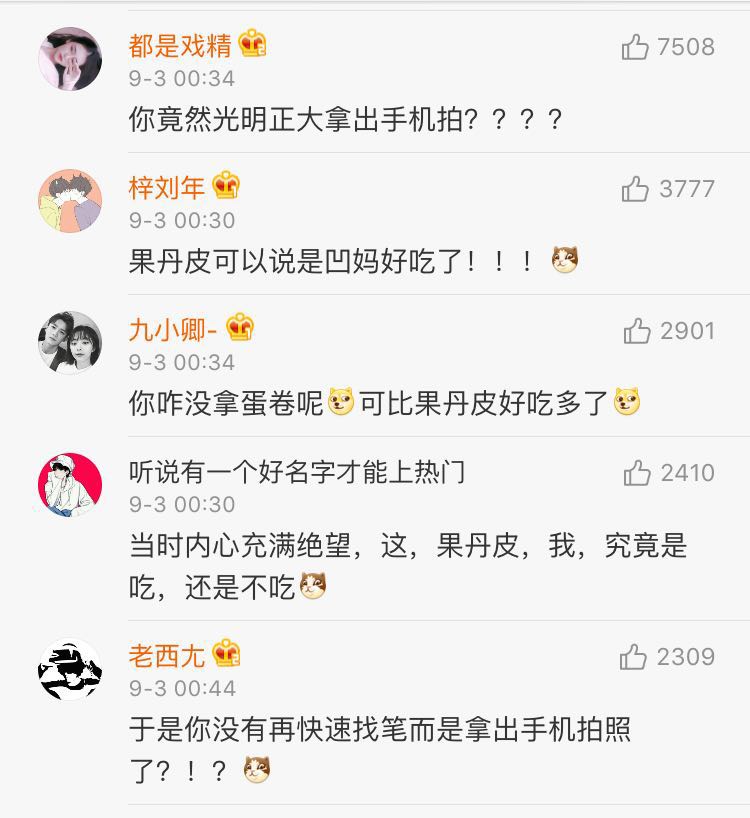Like the comment by 都是戏精
The image size is (750, 818).
[636, 47]
